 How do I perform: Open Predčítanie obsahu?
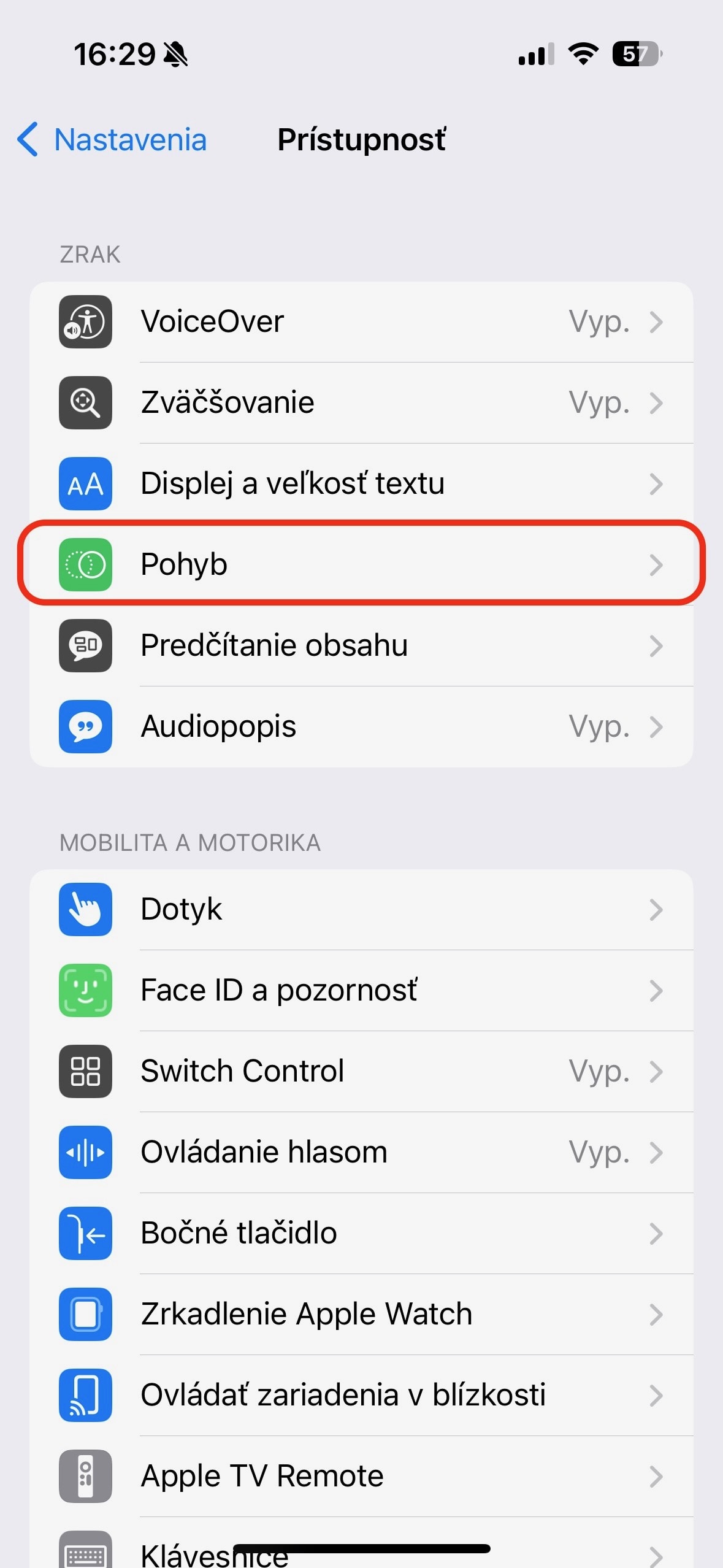coord(361,645)
